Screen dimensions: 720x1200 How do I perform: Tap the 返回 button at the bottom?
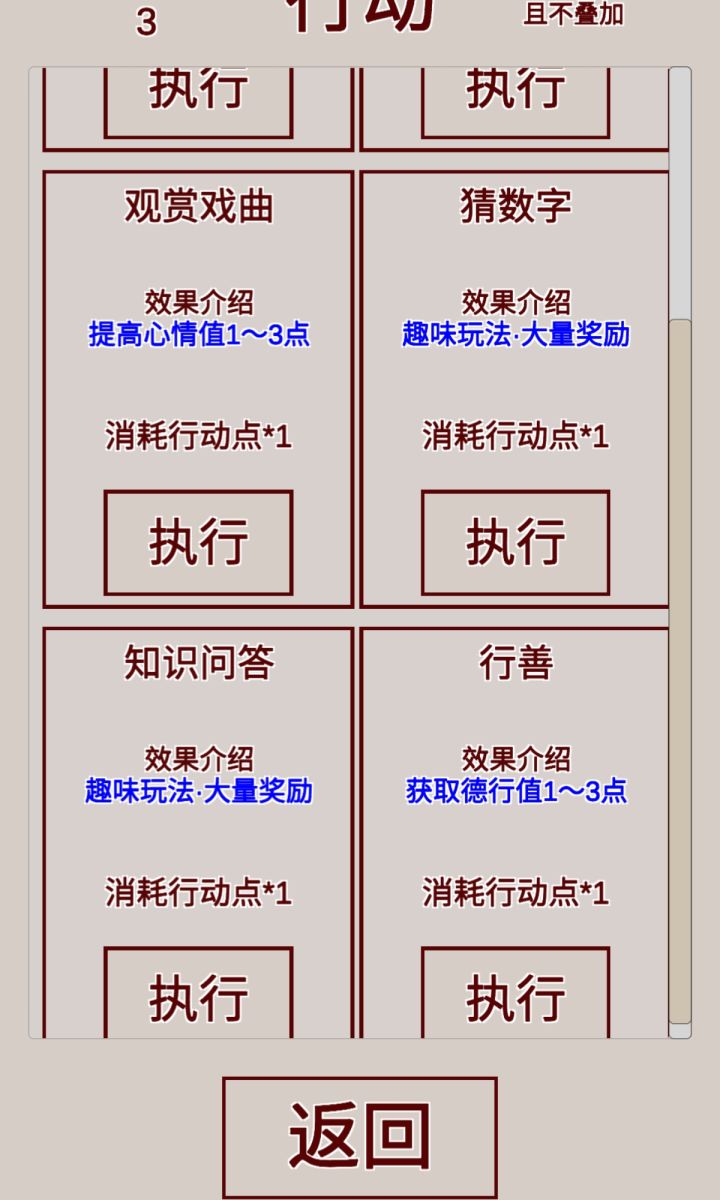coord(360,1128)
